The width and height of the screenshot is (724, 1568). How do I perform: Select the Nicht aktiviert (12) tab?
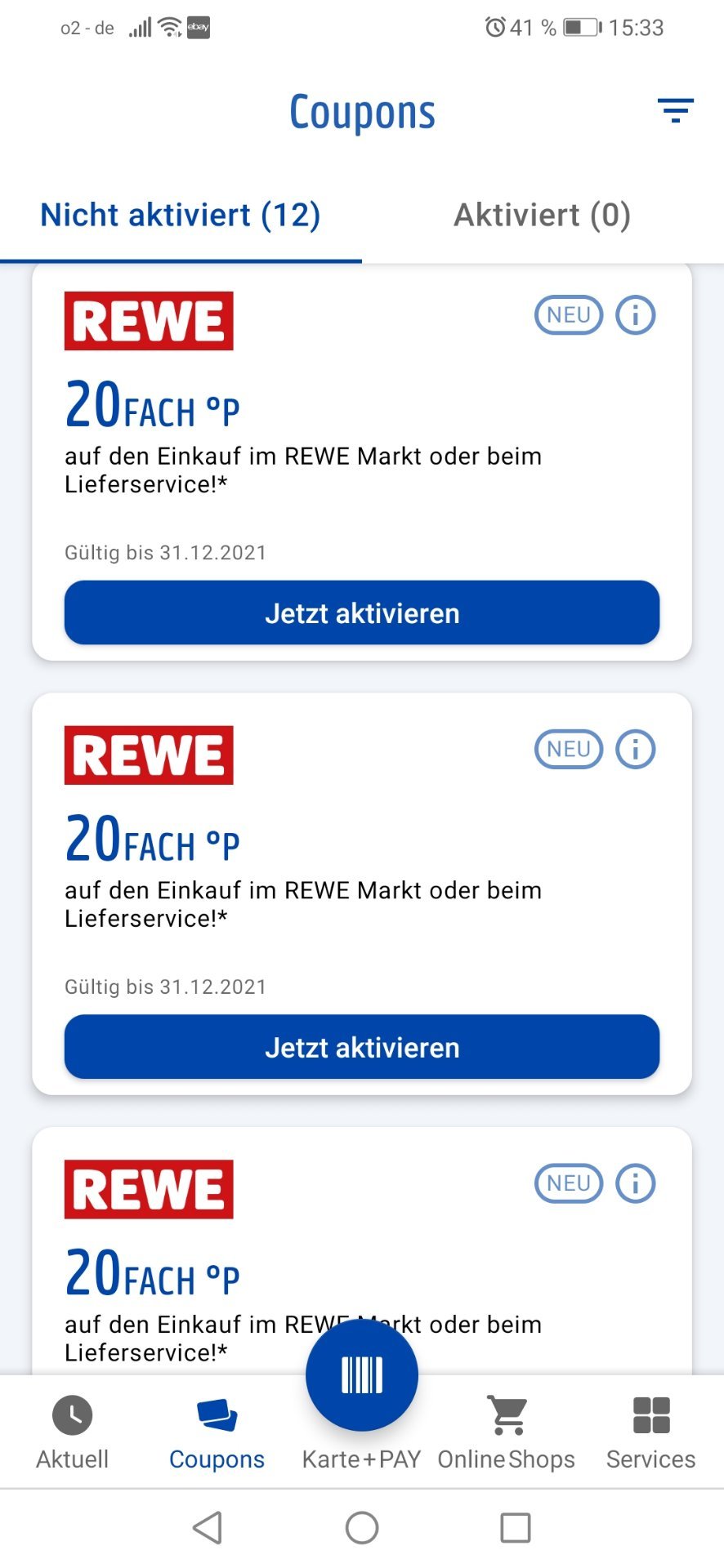point(181,216)
